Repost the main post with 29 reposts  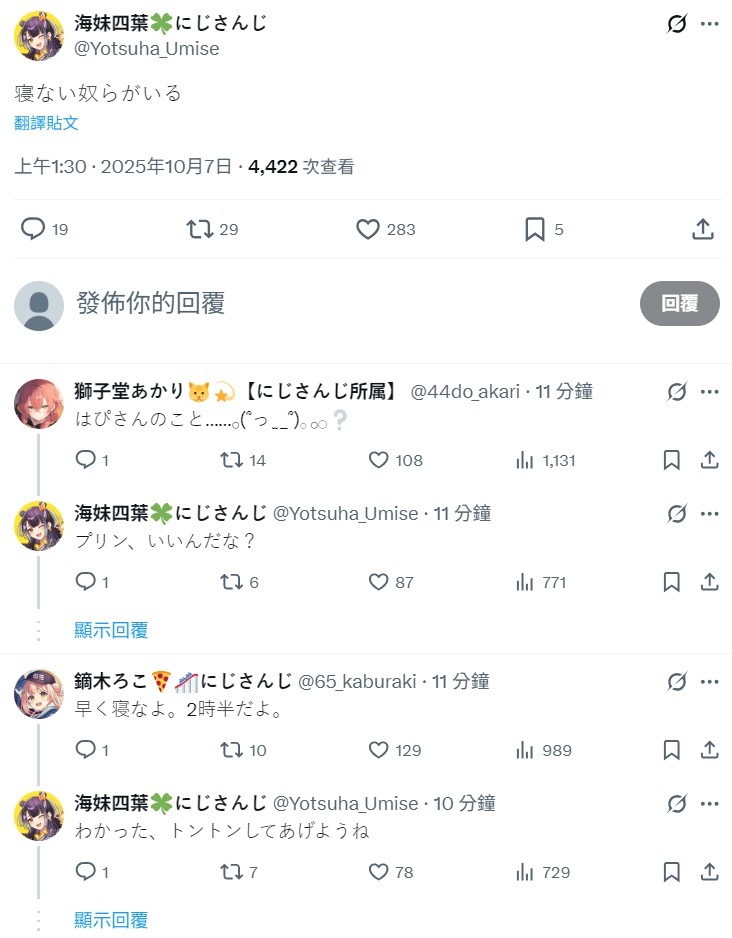[x=200, y=229]
